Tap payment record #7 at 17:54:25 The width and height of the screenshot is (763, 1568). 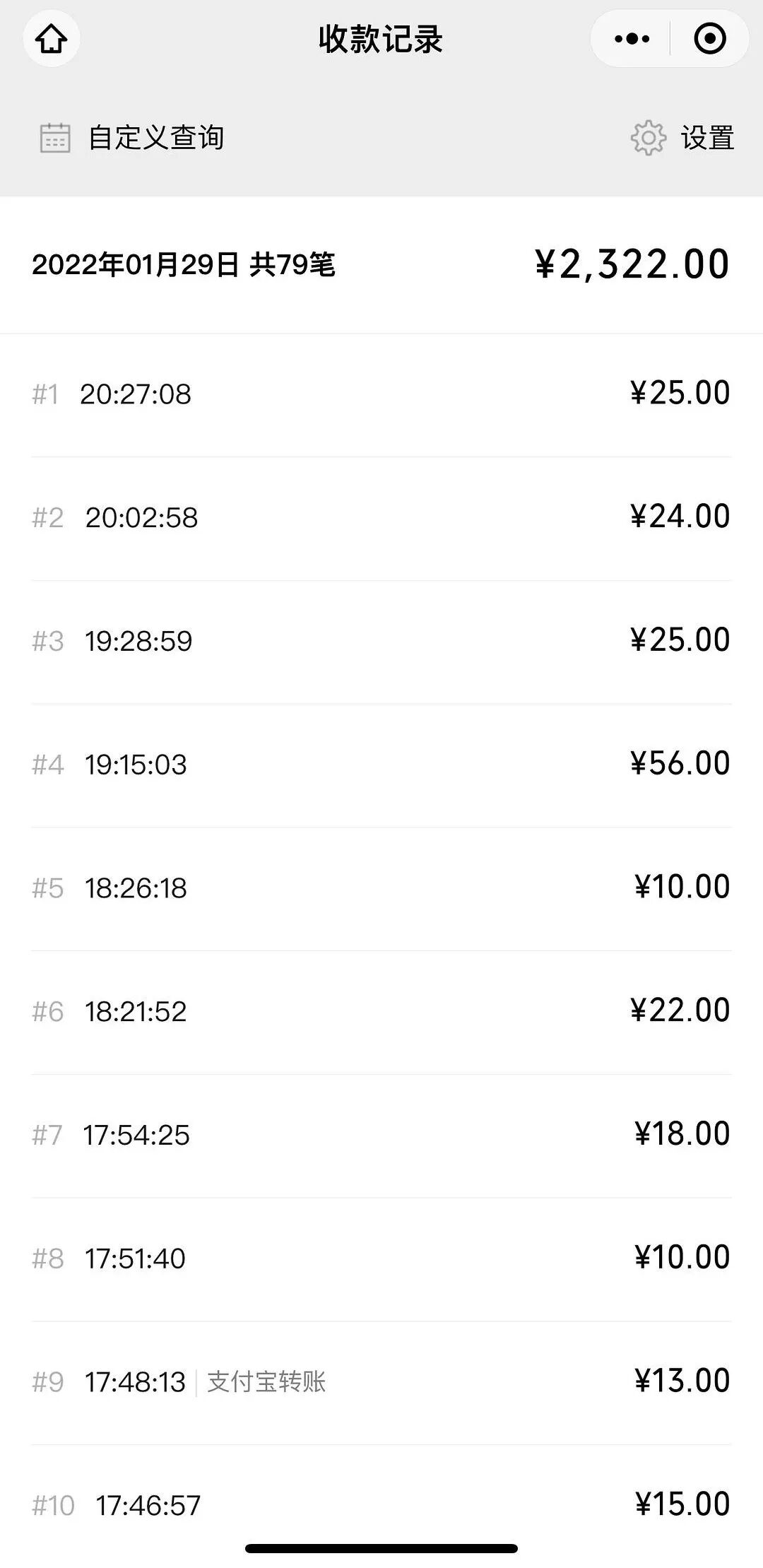point(381,1135)
